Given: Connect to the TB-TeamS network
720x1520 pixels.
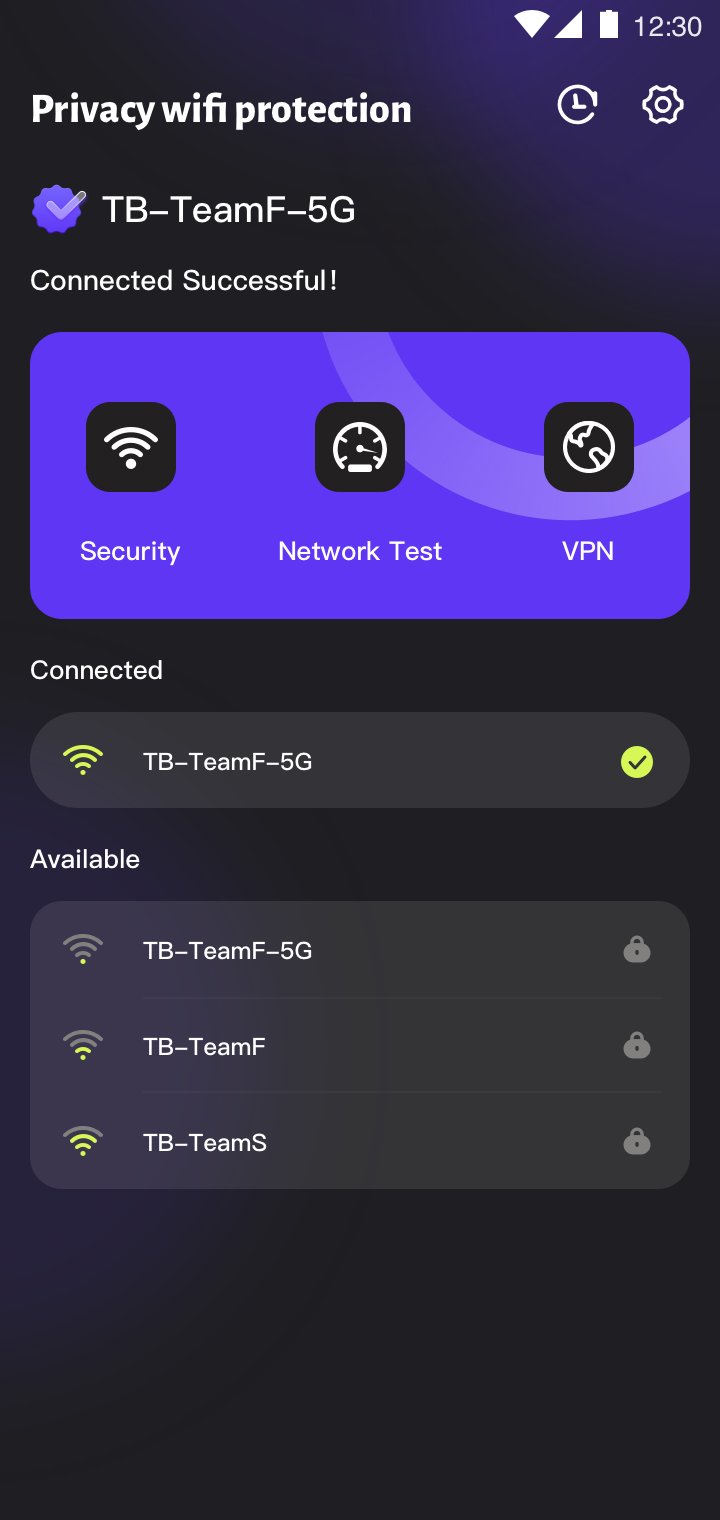Looking at the screenshot, I should 360,1141.
